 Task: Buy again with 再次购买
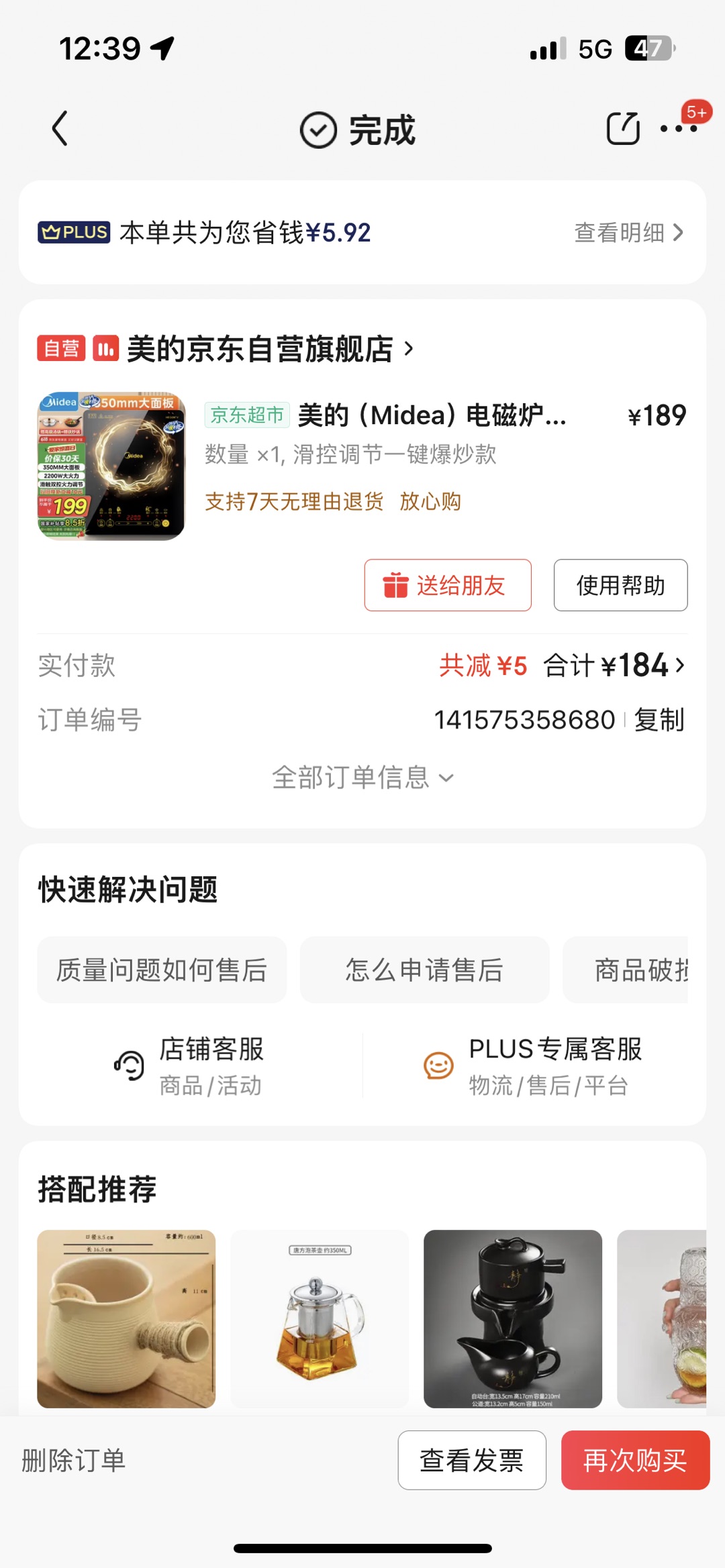(x=634, y=1460)
